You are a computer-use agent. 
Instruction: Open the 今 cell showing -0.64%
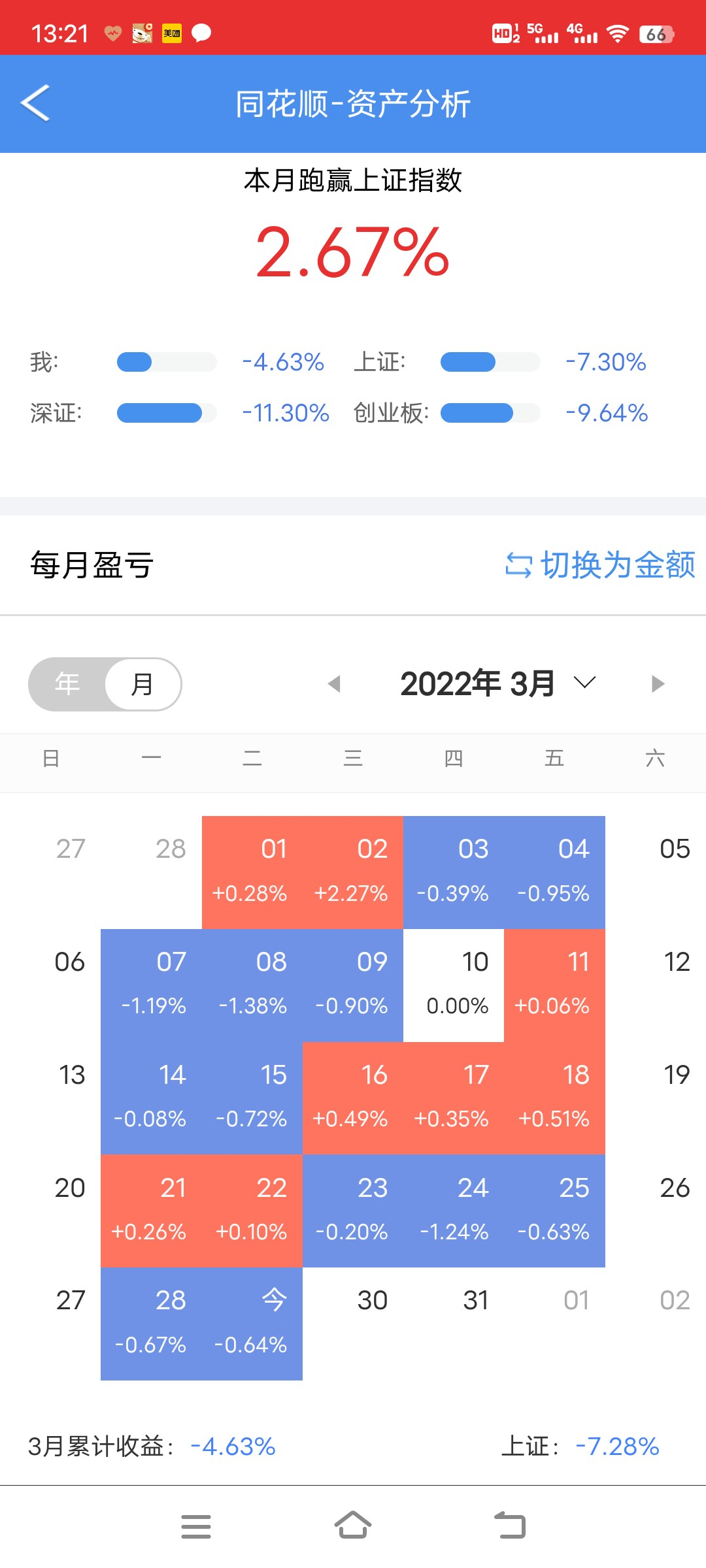coord(252,1324)
